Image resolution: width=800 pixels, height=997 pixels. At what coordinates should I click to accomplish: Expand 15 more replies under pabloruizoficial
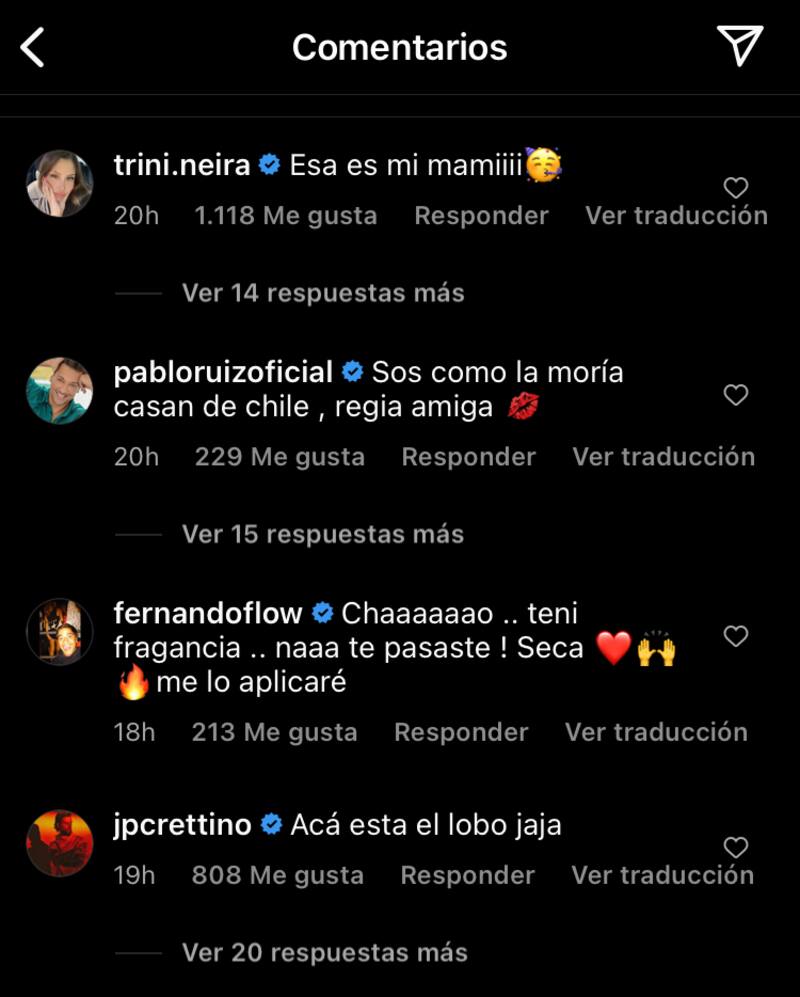322,534
